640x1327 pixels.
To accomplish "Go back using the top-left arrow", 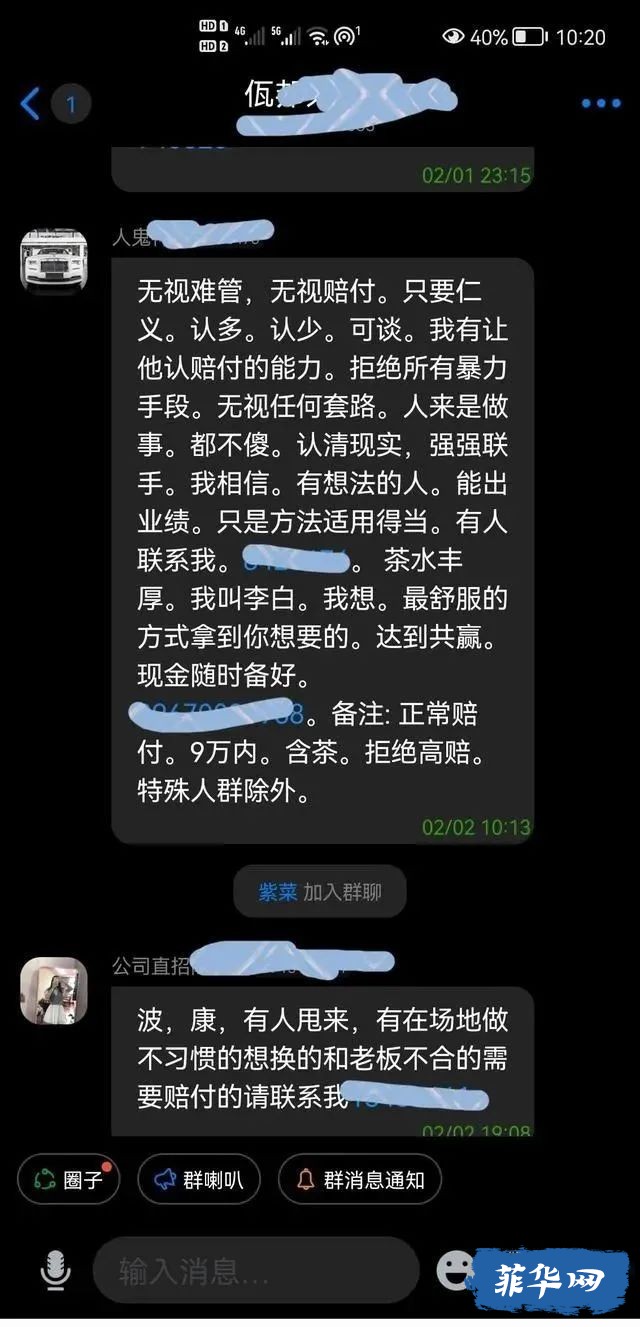I will coord(30,103).
